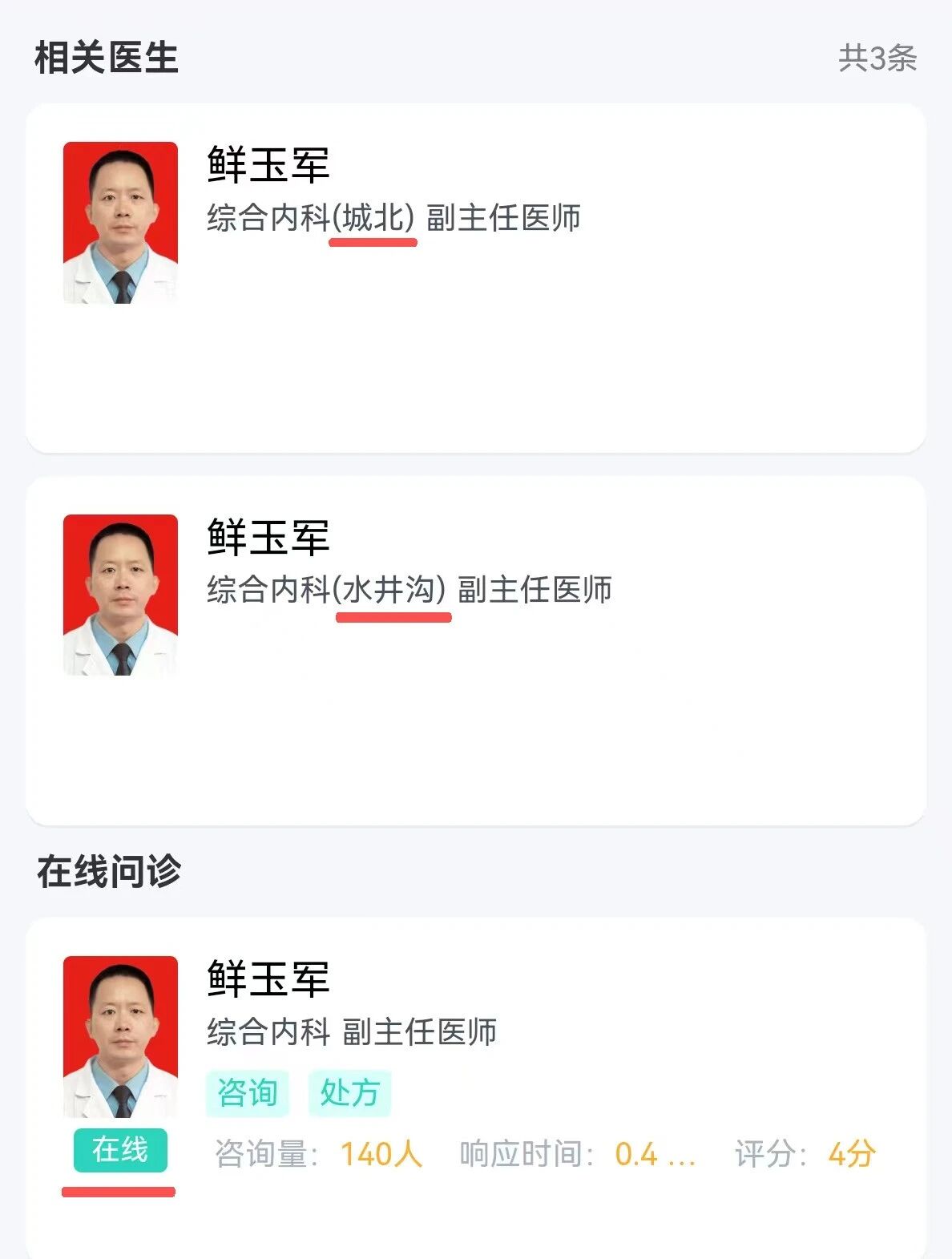Open the second 鲜玉军 doctor card

pyautogui.click(x=476, y=649)
